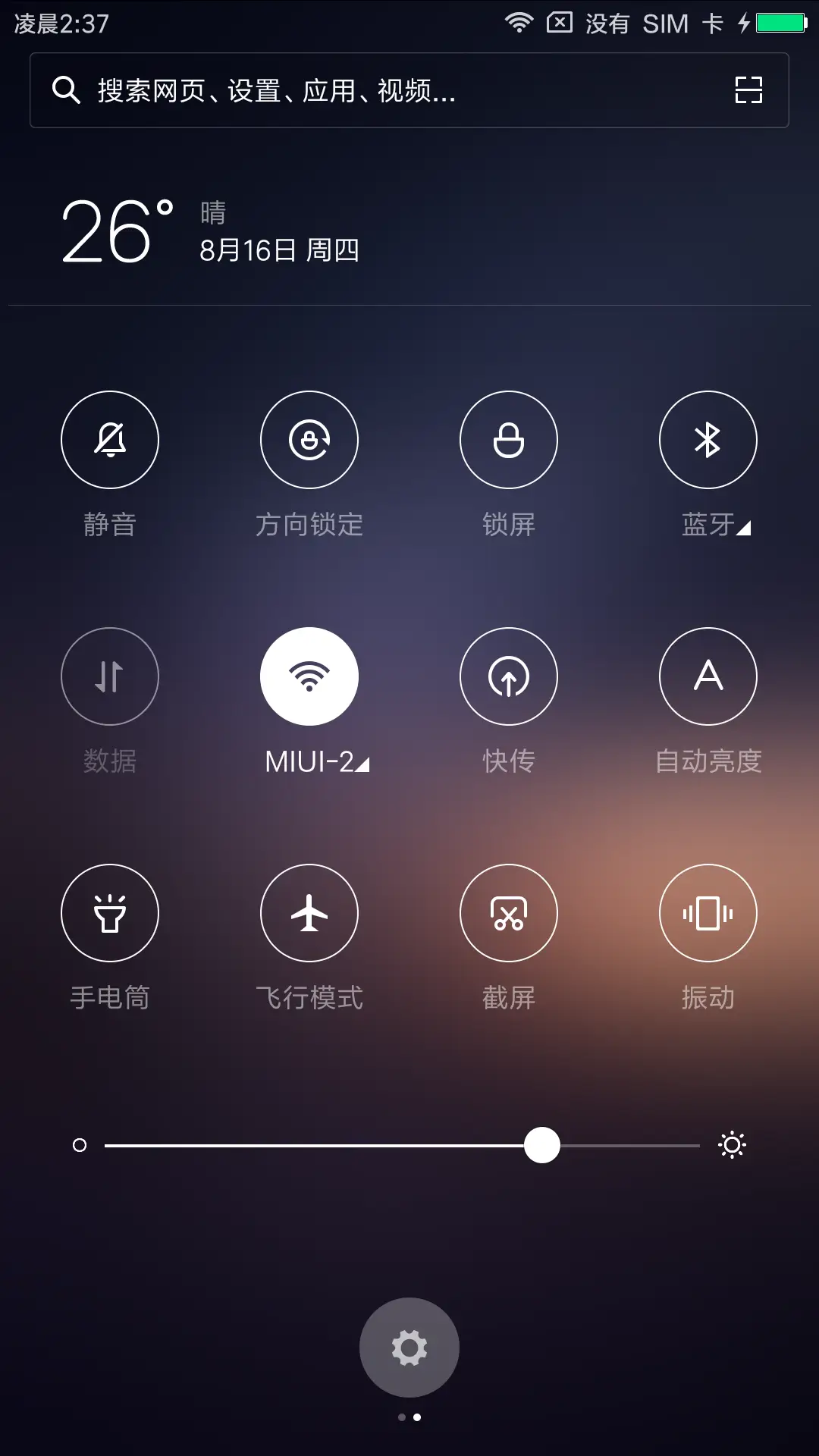Tap the battery icon in the status bar
The width and height of the screenshot is (819, 1456).
782,21
